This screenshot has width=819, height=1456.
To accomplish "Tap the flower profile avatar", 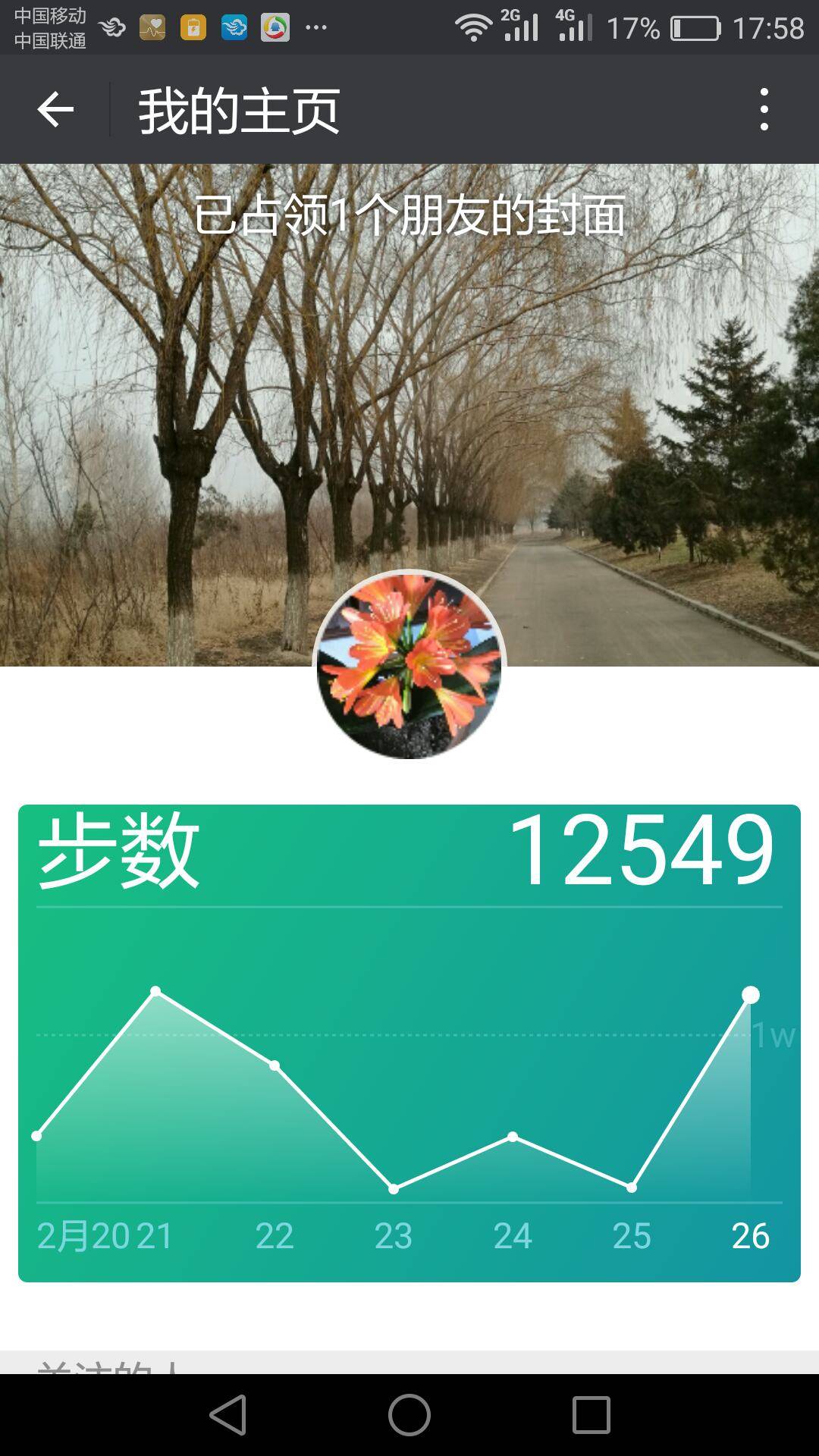I will coord(409,665).
